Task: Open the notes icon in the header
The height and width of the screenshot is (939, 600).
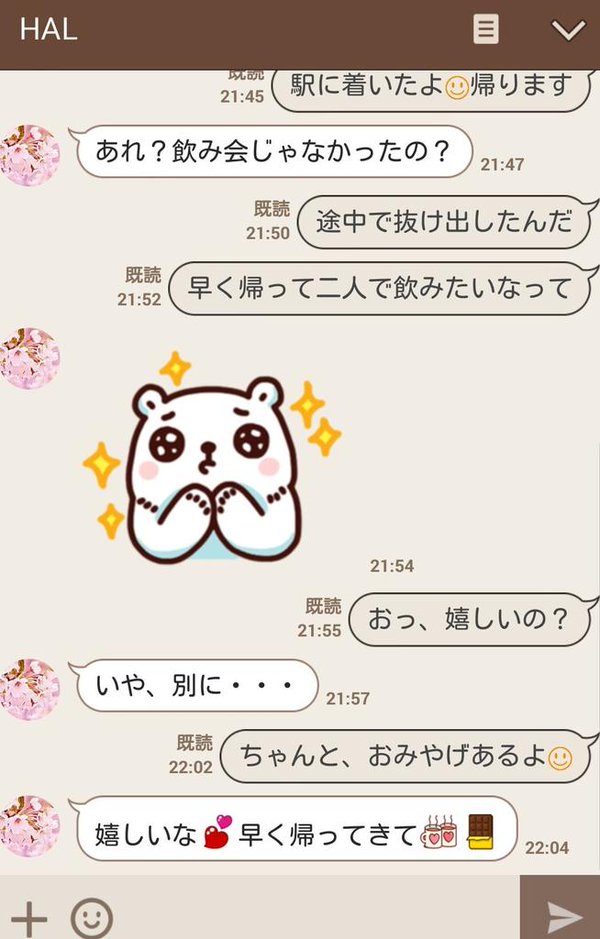Action: pos(485,29)
